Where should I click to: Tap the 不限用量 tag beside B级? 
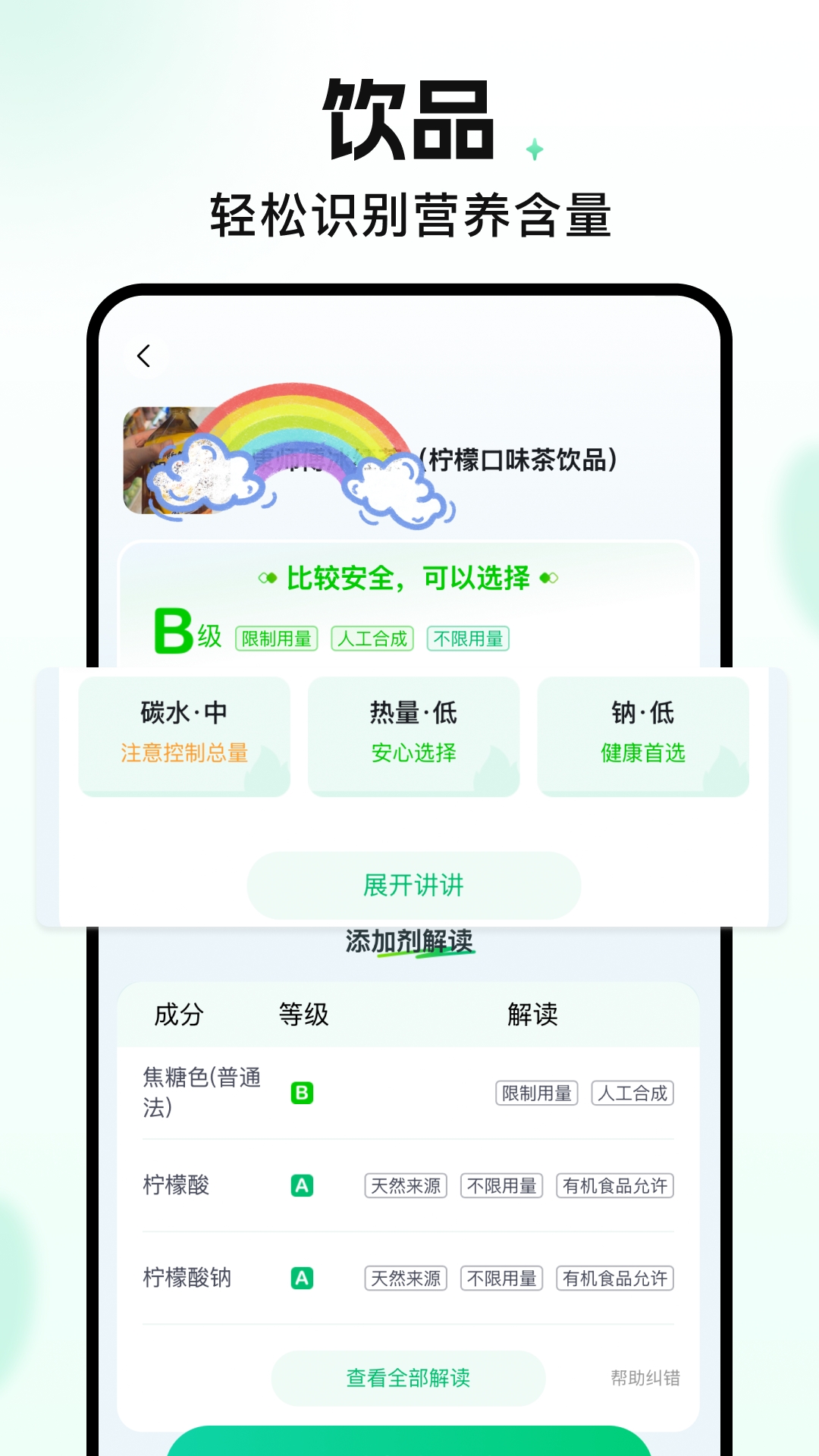[469, 637]
